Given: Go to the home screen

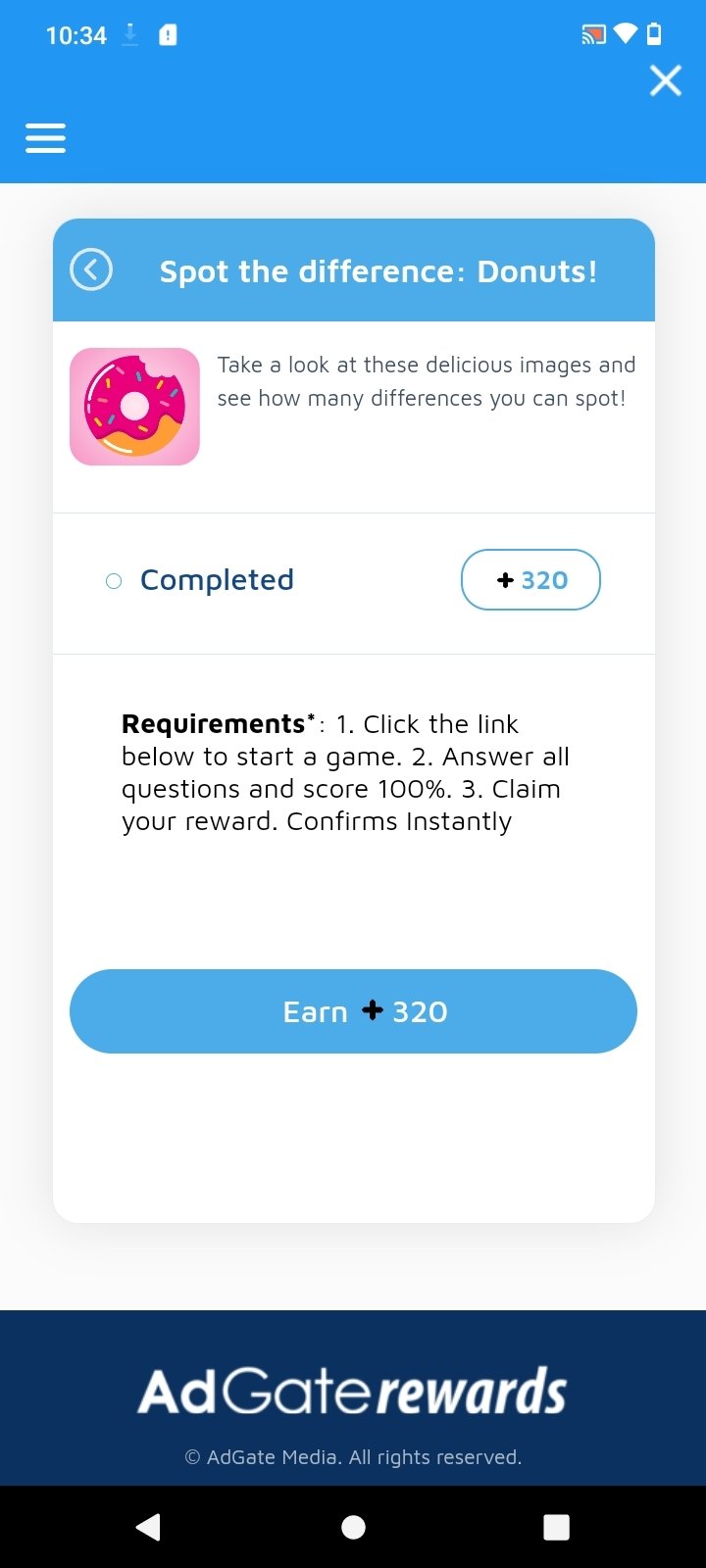Looking at the screenshot, I should point(353,1527).
